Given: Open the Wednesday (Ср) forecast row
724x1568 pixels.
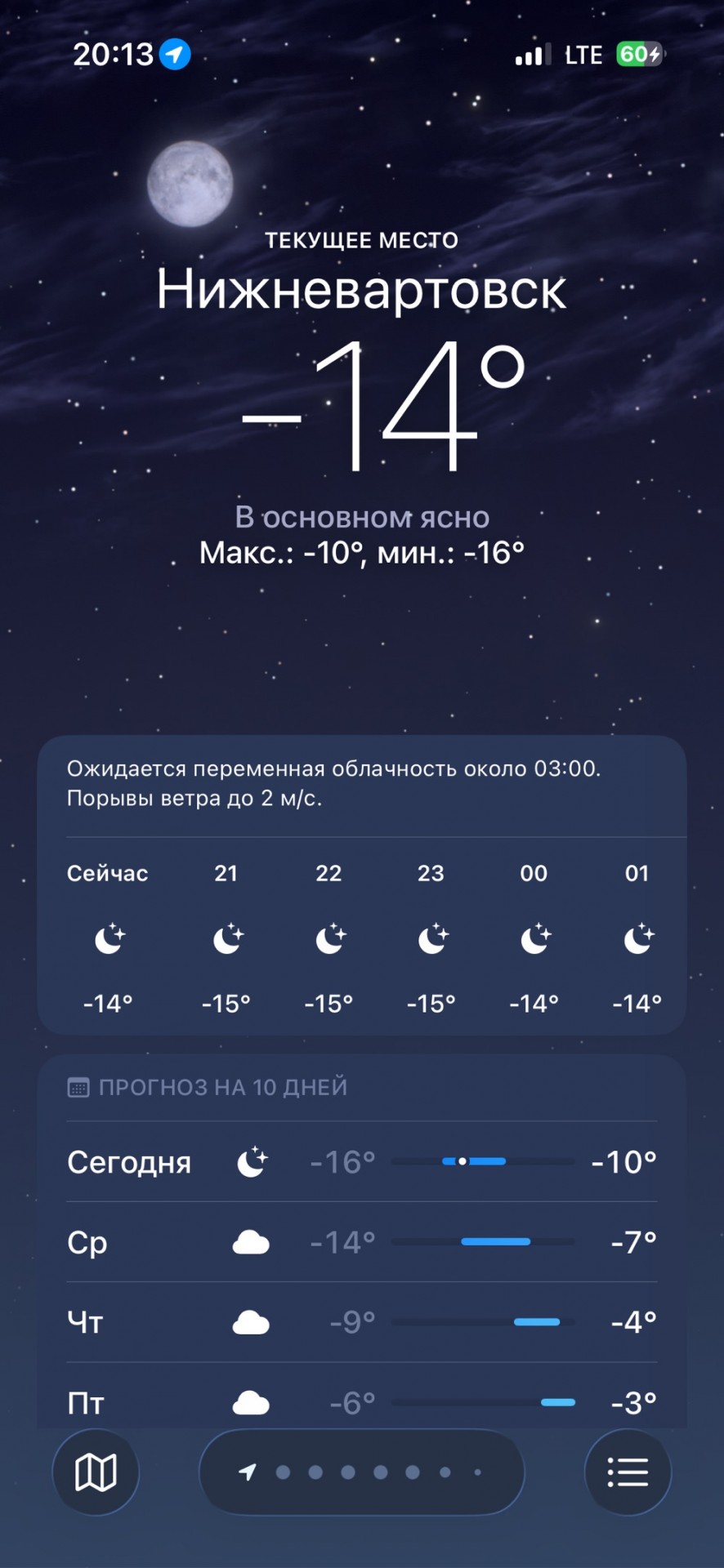Looking at the screenshot, I should click(361, 1242).
